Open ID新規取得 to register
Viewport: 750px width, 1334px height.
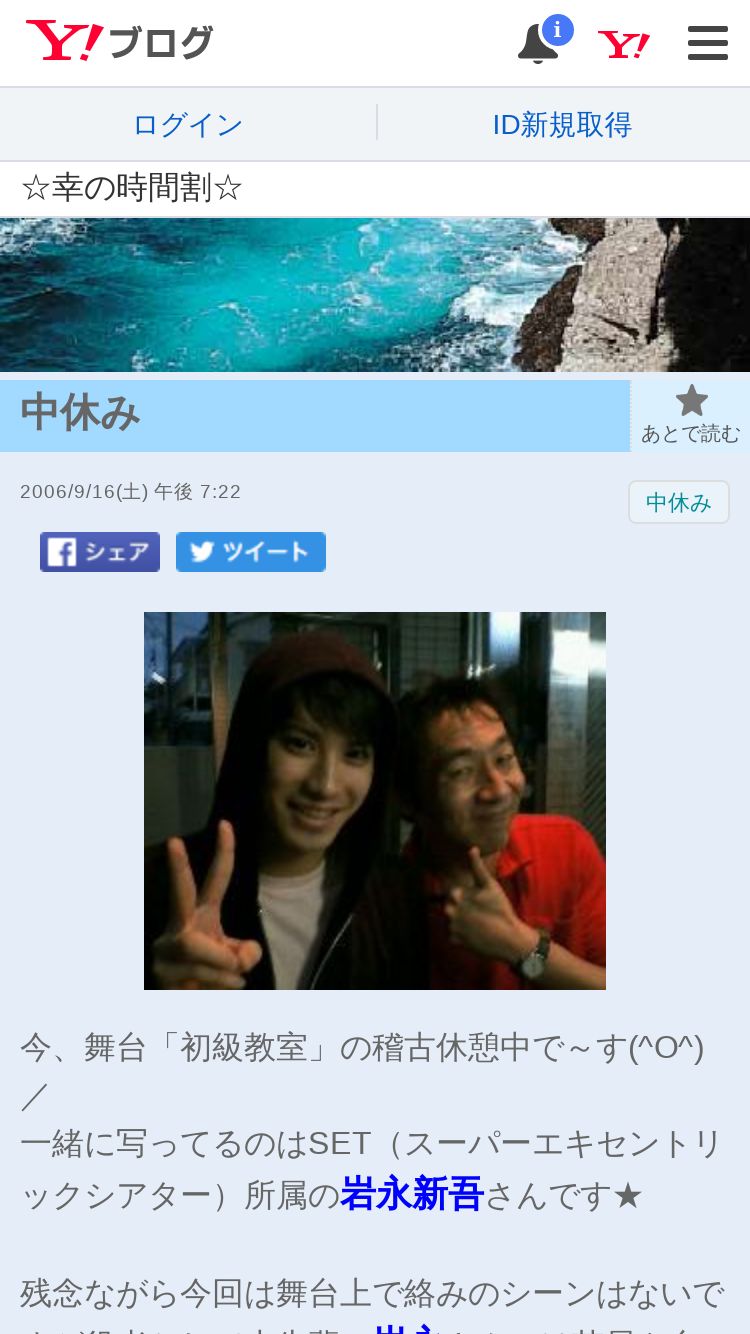tap(563, 125)
